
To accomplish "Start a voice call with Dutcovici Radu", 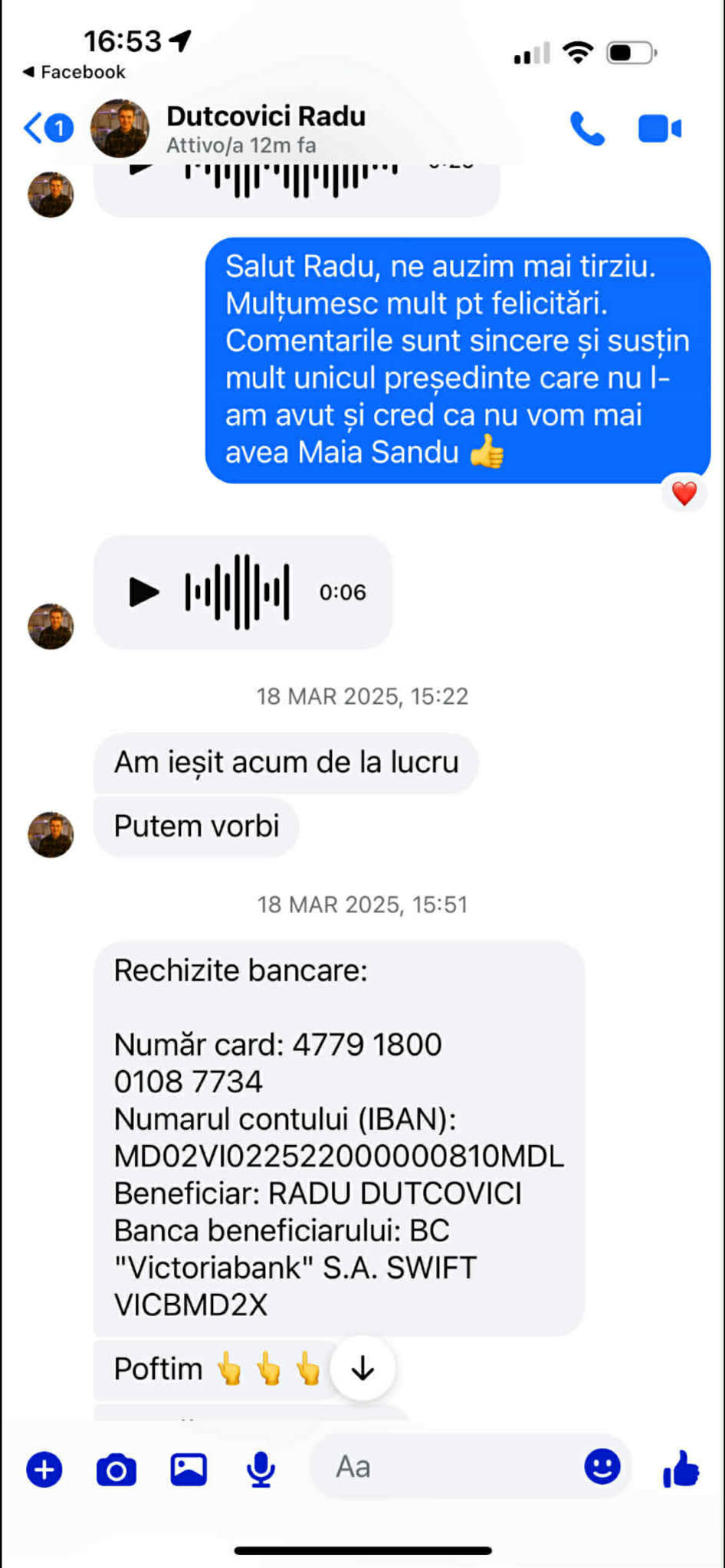I will point(587,129).
